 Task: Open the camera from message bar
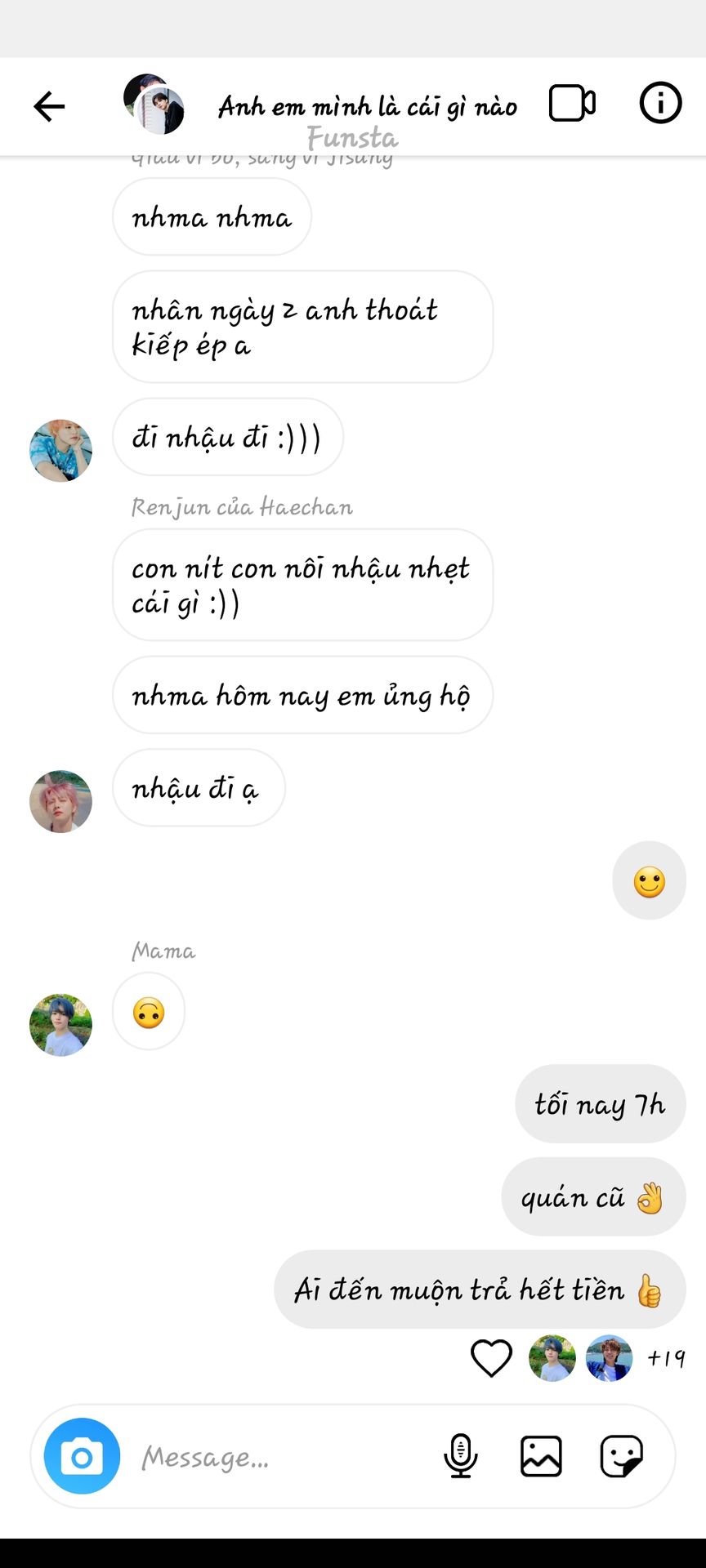pos(82,1456)
